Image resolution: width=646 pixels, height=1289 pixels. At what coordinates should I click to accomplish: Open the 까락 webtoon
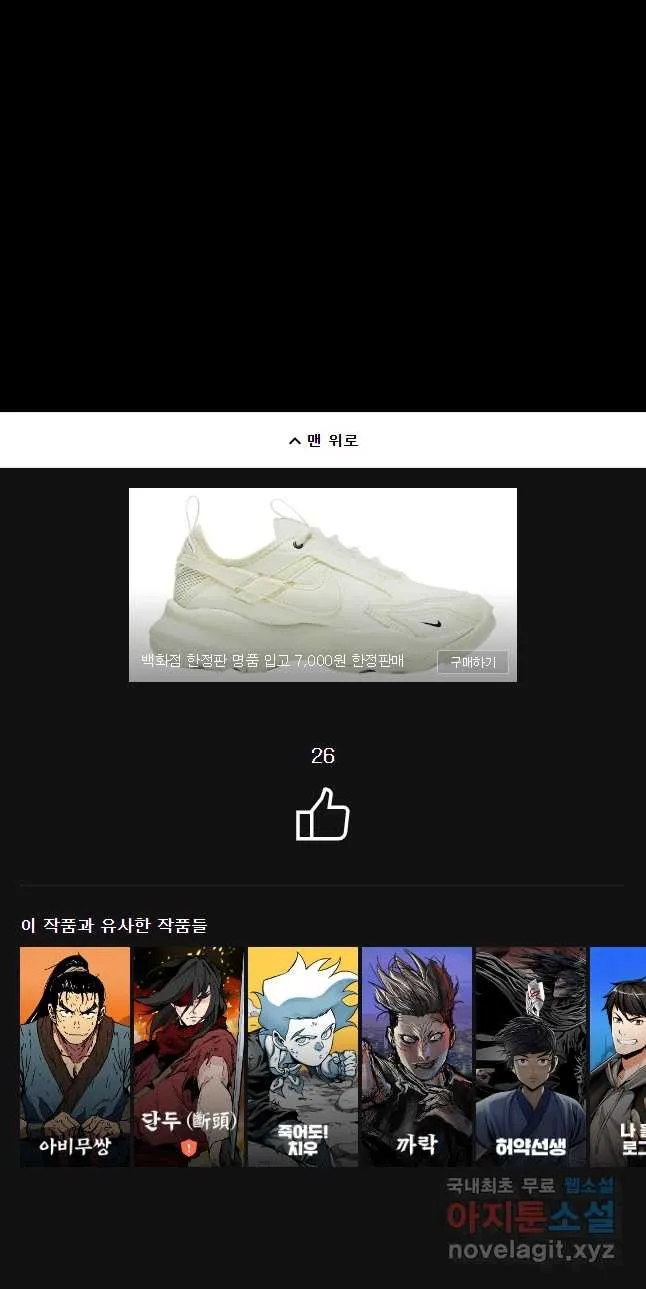pos(417,1055)
